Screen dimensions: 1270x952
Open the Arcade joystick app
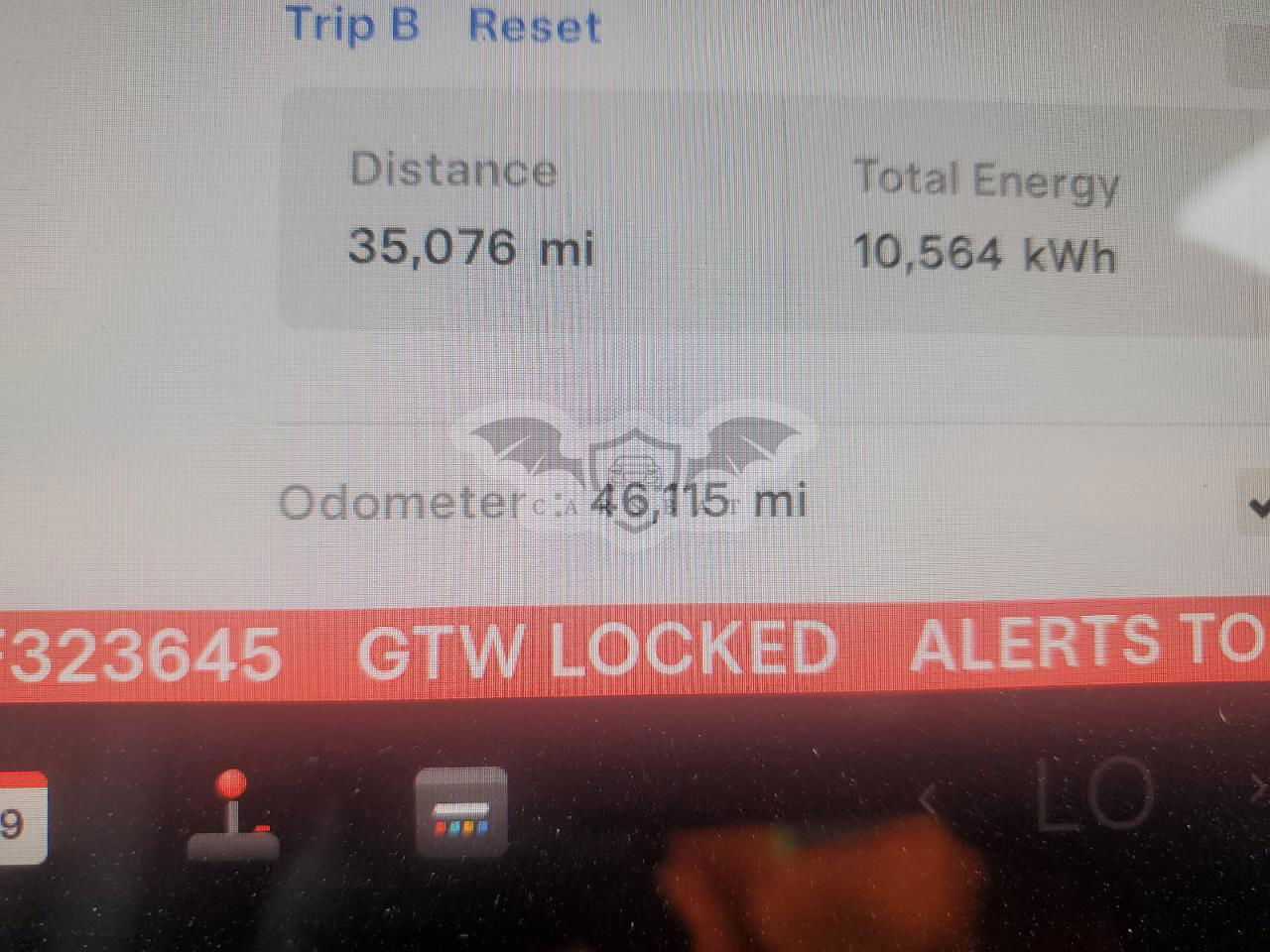[233, 815]
